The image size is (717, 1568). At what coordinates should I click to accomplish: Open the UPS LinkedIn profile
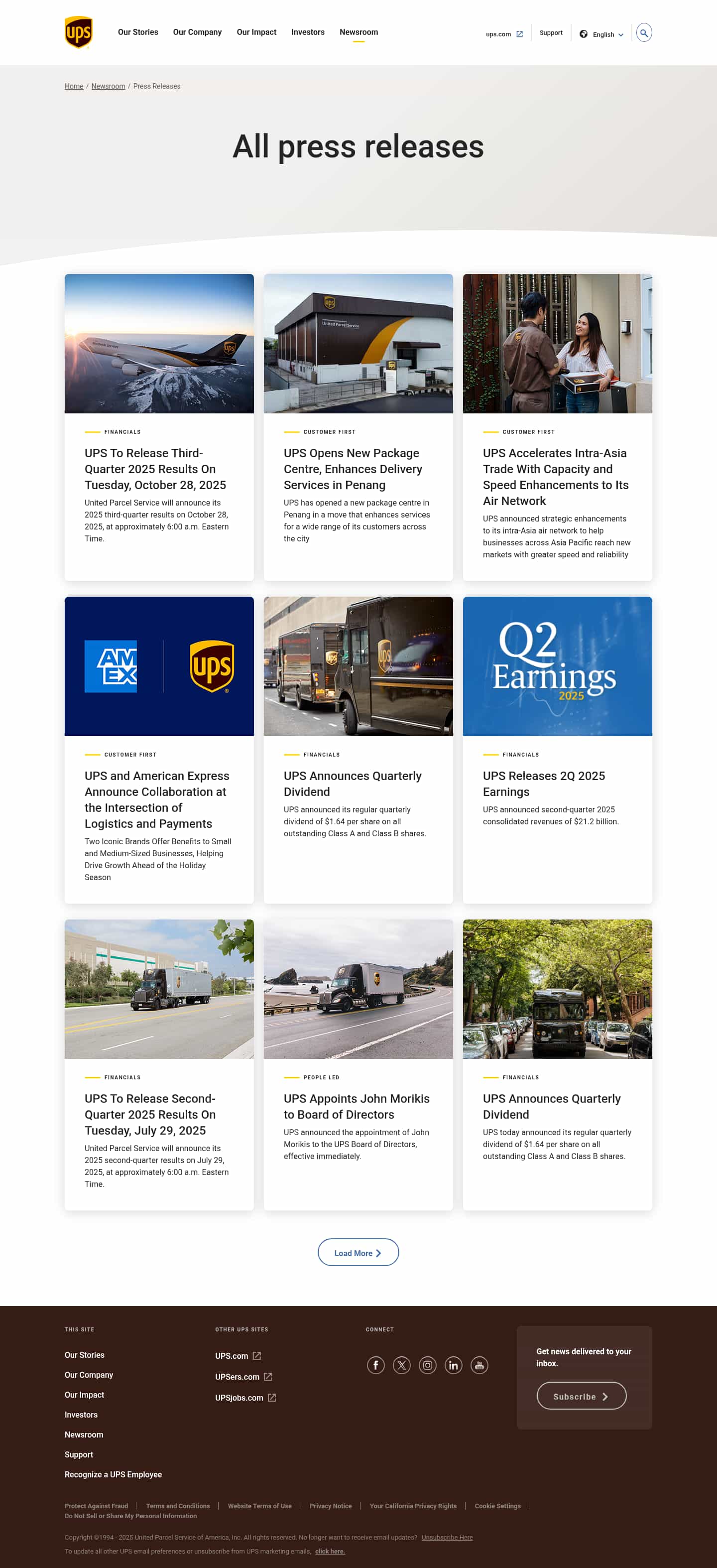point(453,1365)
